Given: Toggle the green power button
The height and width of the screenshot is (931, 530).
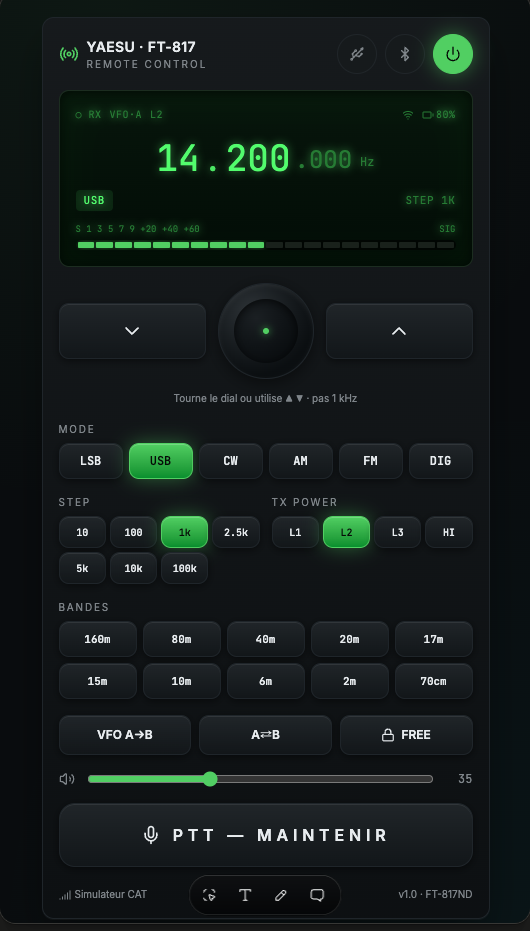Looking at the screenshot, I should coord(453,54).
